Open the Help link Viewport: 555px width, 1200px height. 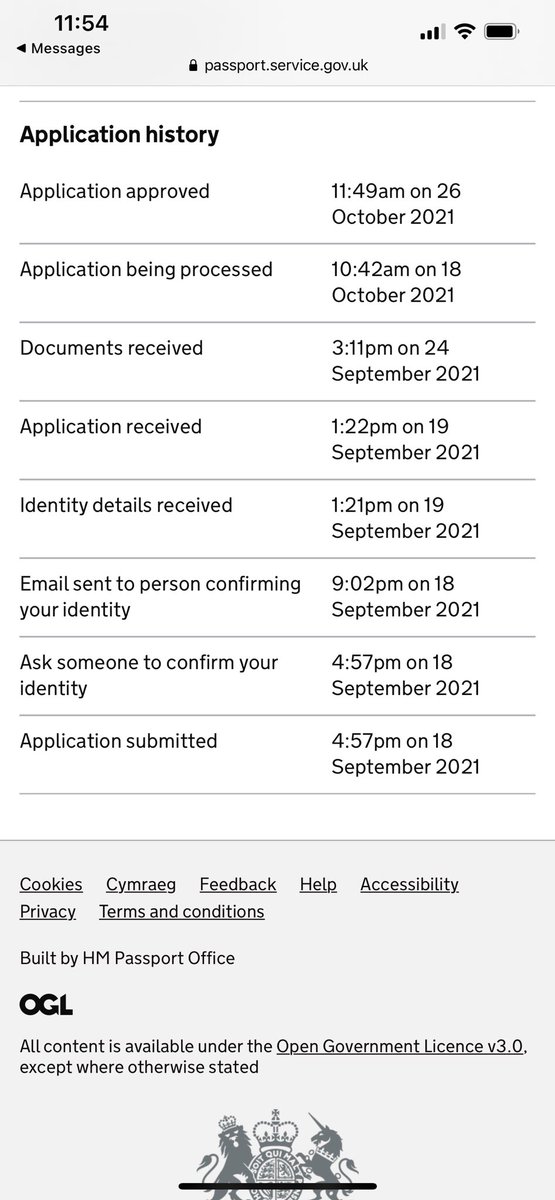pyautogui.click(x=318, y=884)
